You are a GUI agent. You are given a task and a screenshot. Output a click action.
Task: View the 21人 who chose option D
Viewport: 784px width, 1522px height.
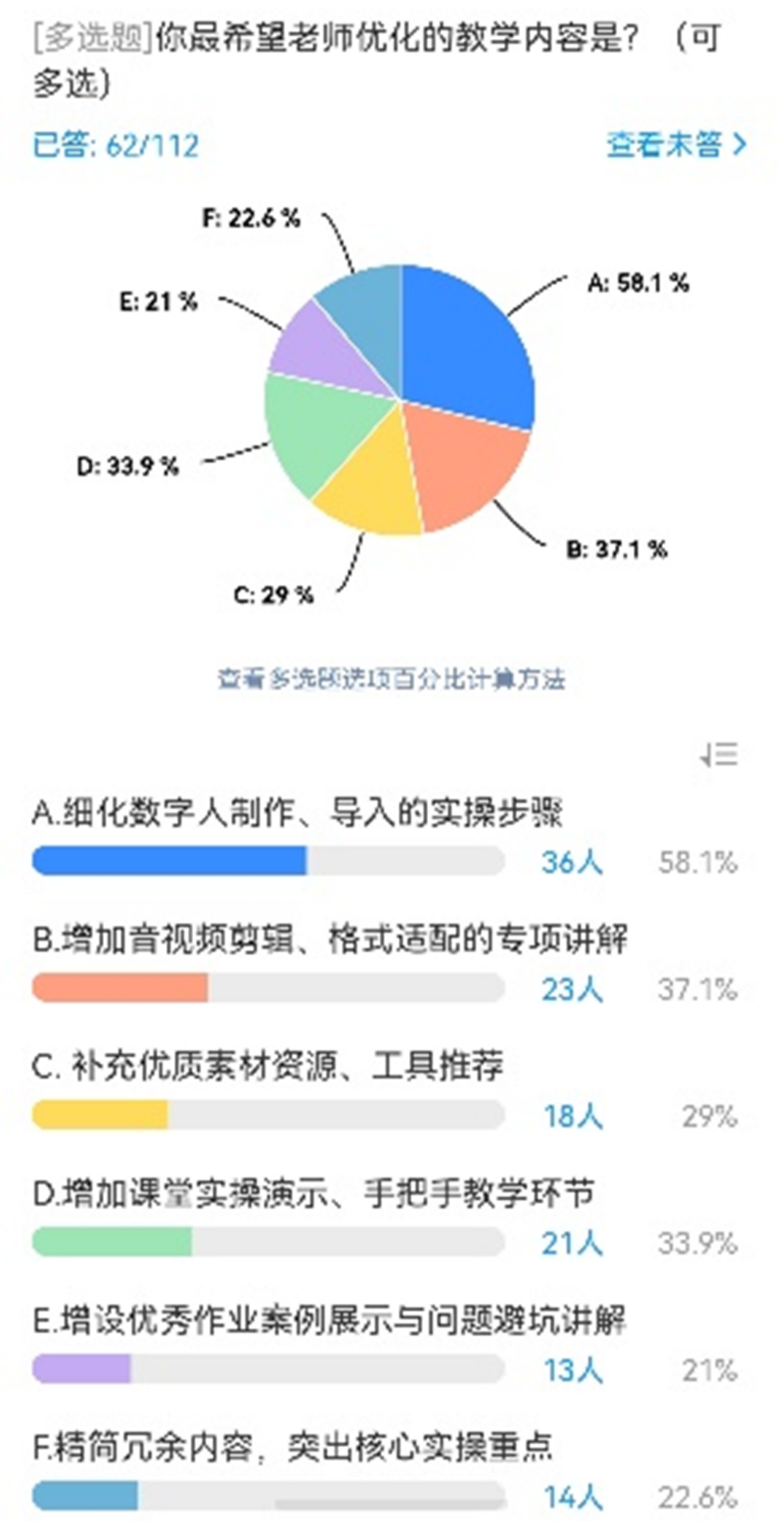572,1243
